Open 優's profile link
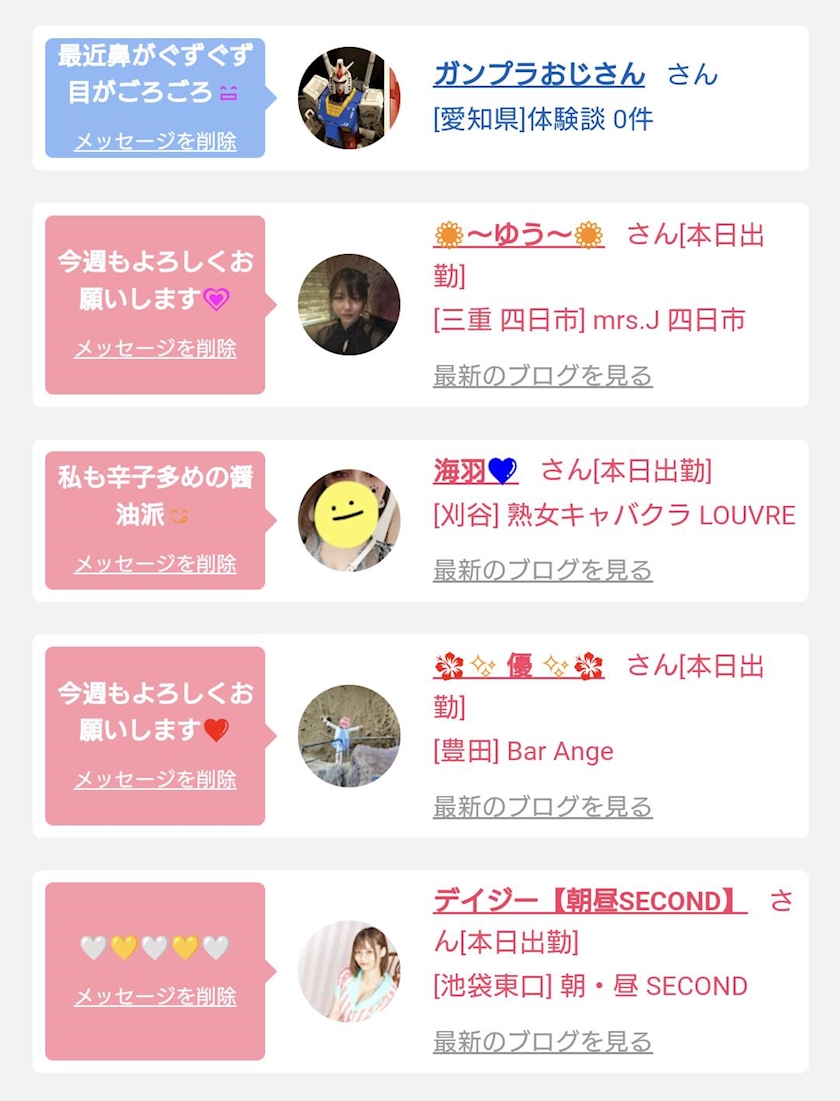Screen dimensions: 840x1101 click(518, 666)
